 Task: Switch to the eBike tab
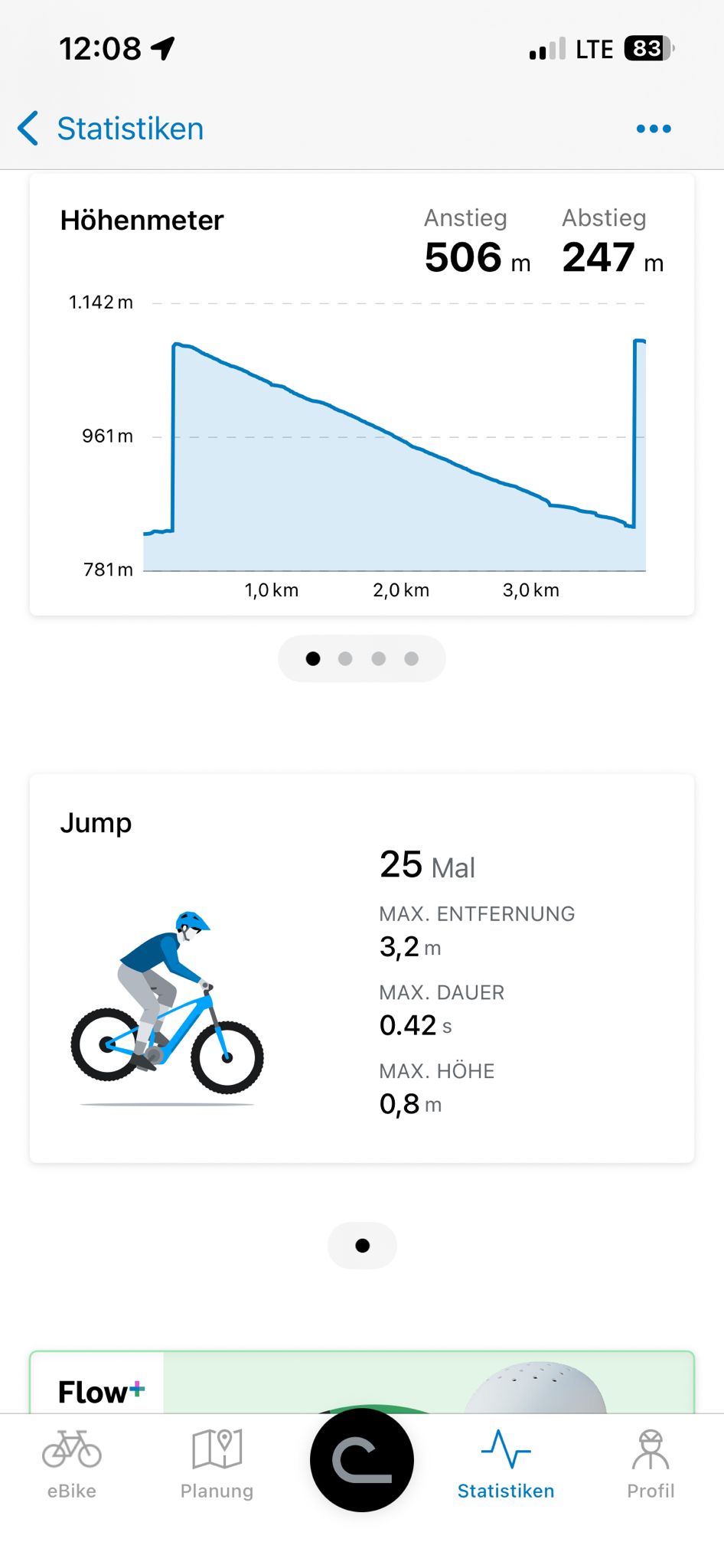(72, 1464)
